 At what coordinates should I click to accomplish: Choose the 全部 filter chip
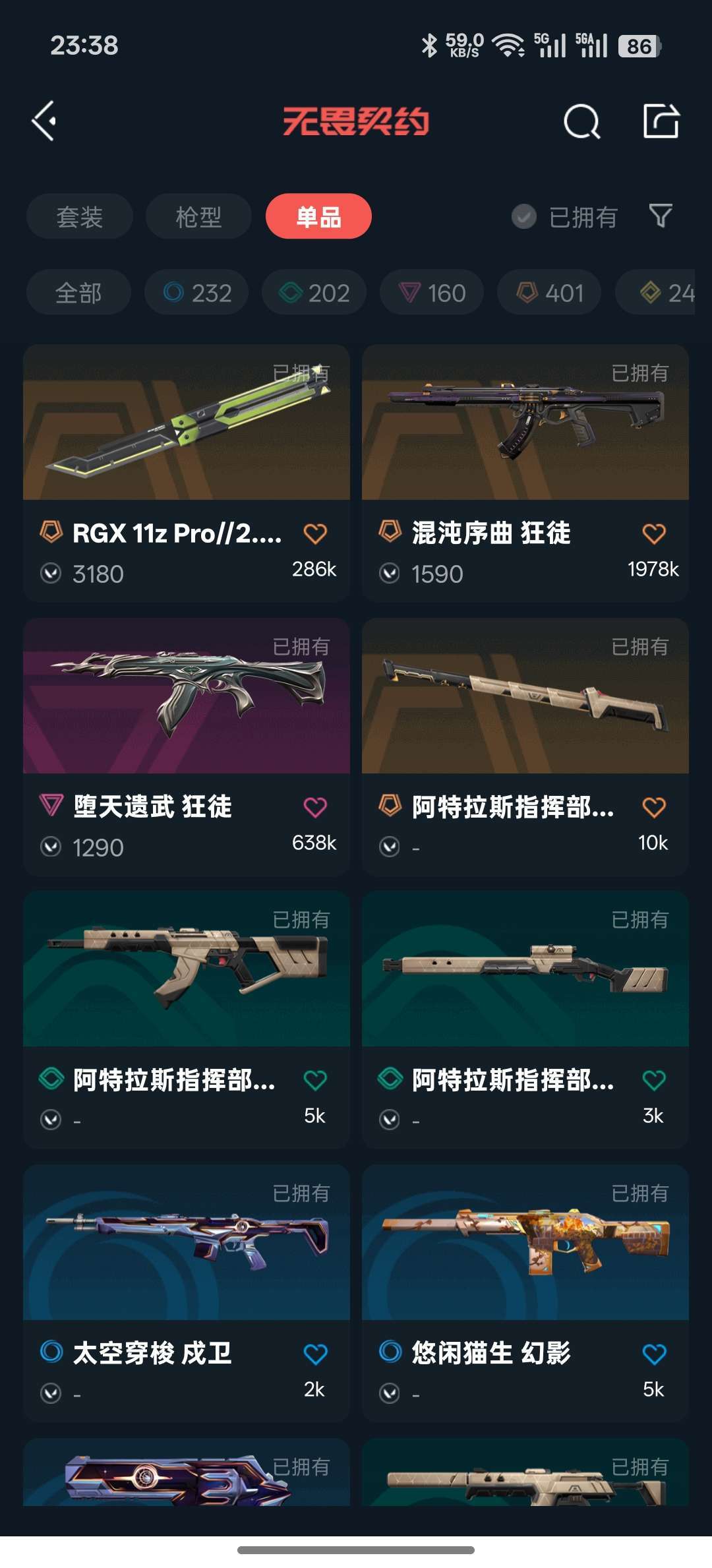point(78,292)
